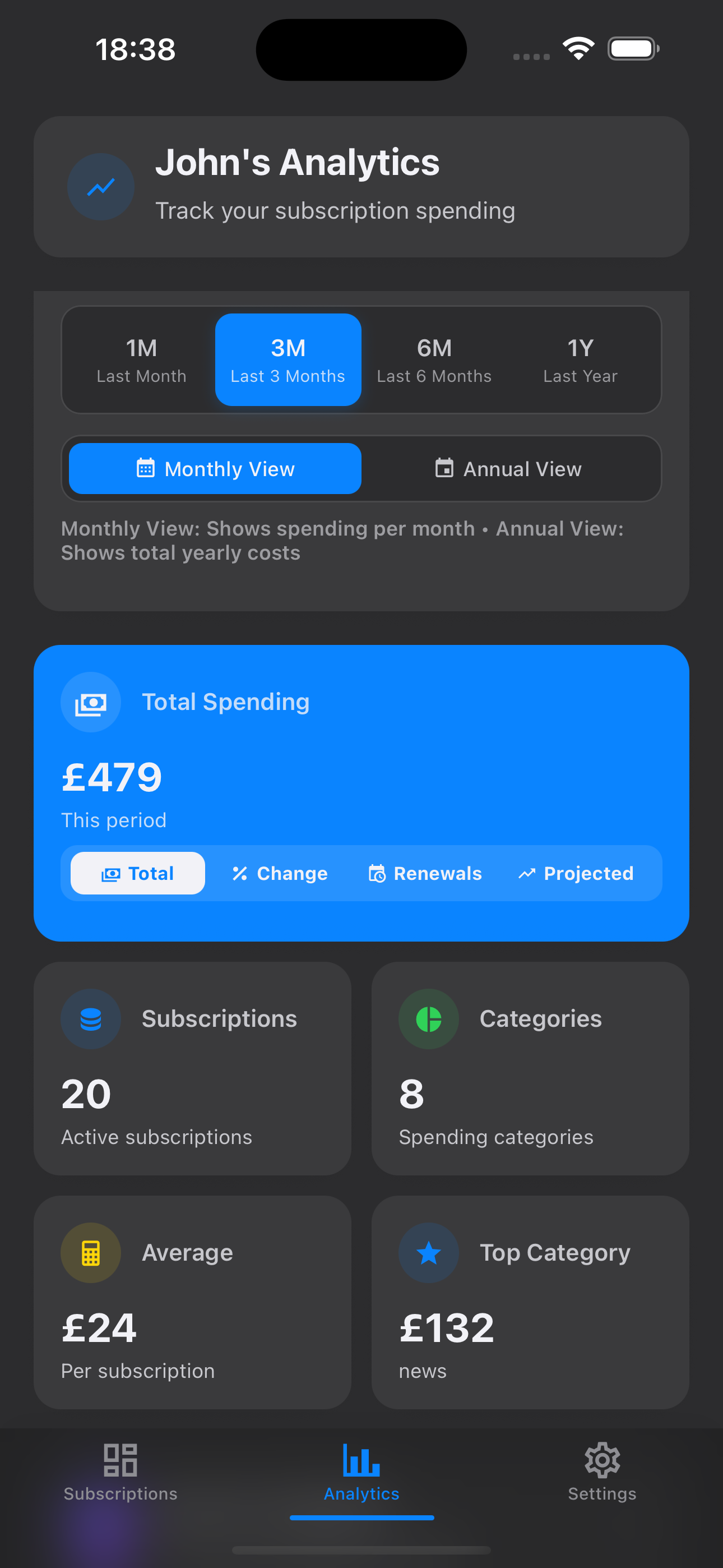Screen dimensions: 723x1568
Task: Switch to Annual View
Action: (x=509, y=469)
